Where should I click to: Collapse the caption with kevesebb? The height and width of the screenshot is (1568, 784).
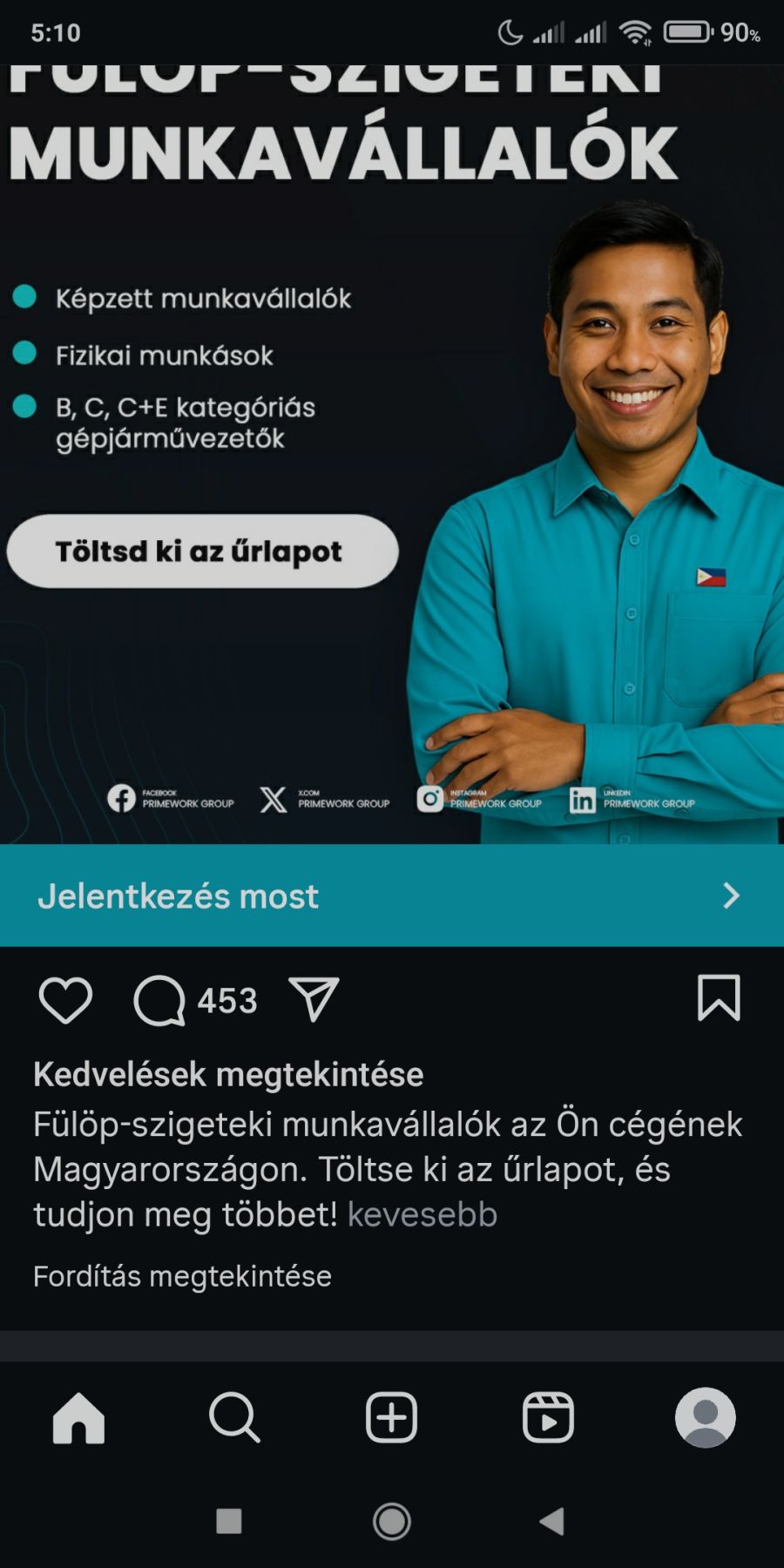pos(422,1214)
